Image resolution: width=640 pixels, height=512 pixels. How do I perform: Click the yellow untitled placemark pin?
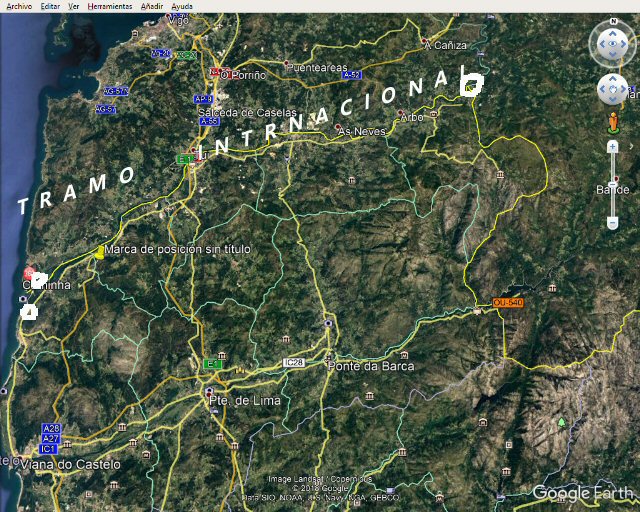tap(99, 252)
